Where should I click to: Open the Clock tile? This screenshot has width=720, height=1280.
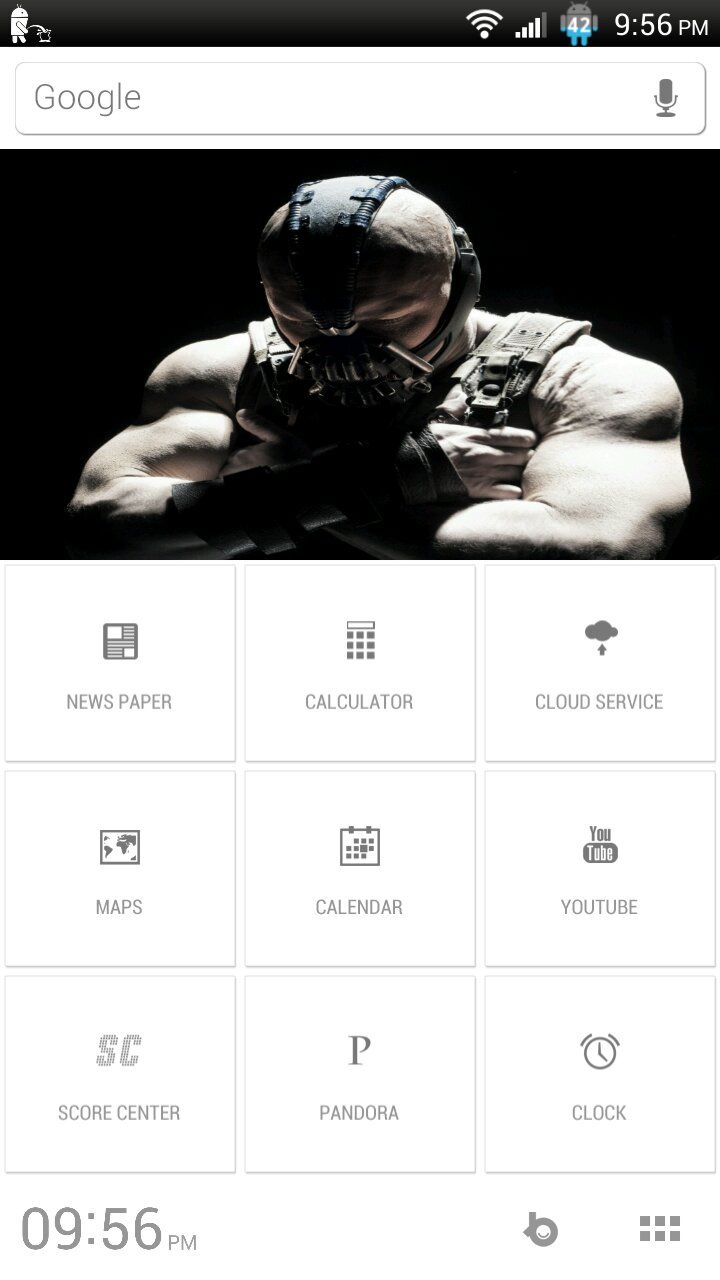pos(600,1074)
